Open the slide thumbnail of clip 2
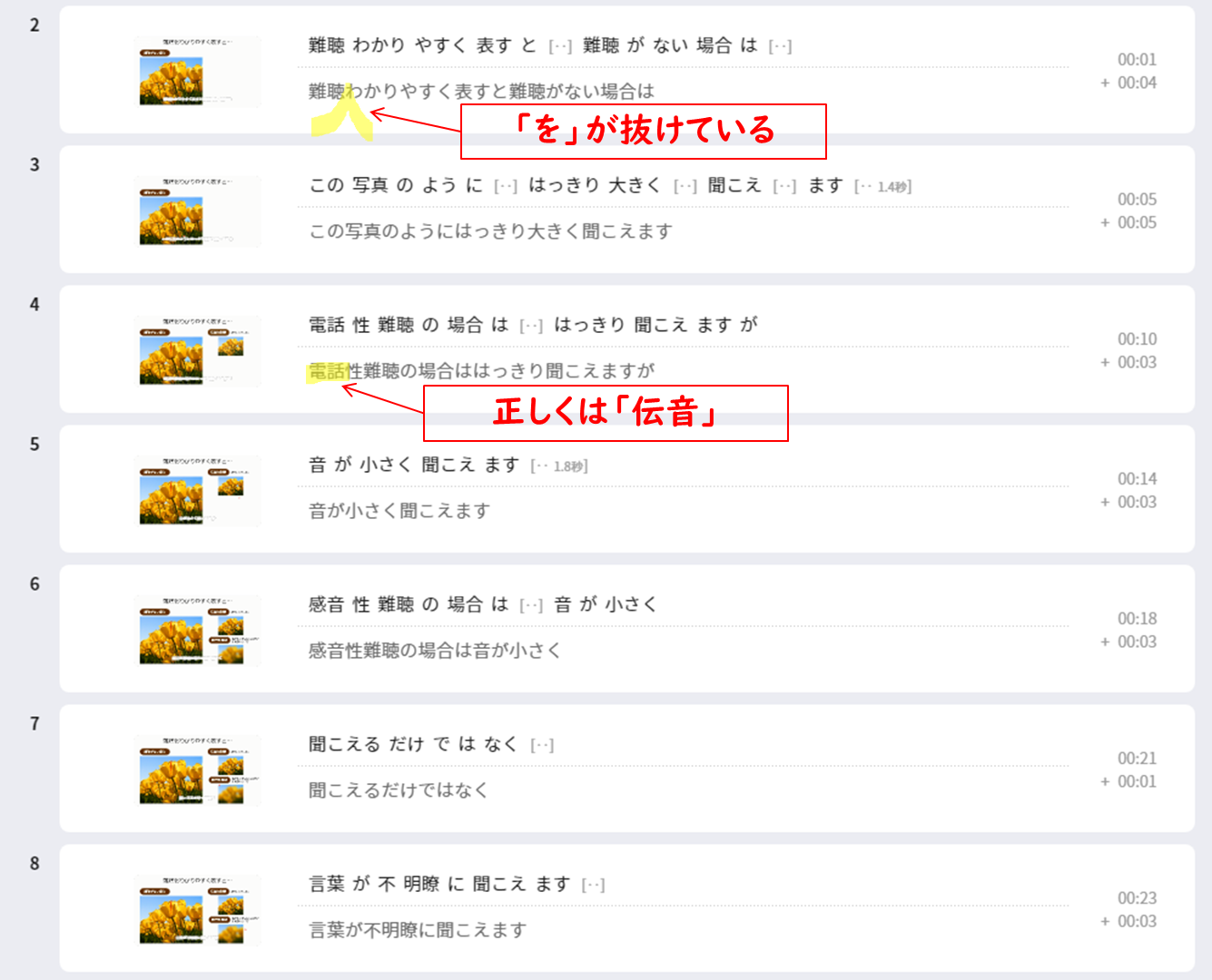This screenshot has width=1212, height=980. (x=197, y=72)
